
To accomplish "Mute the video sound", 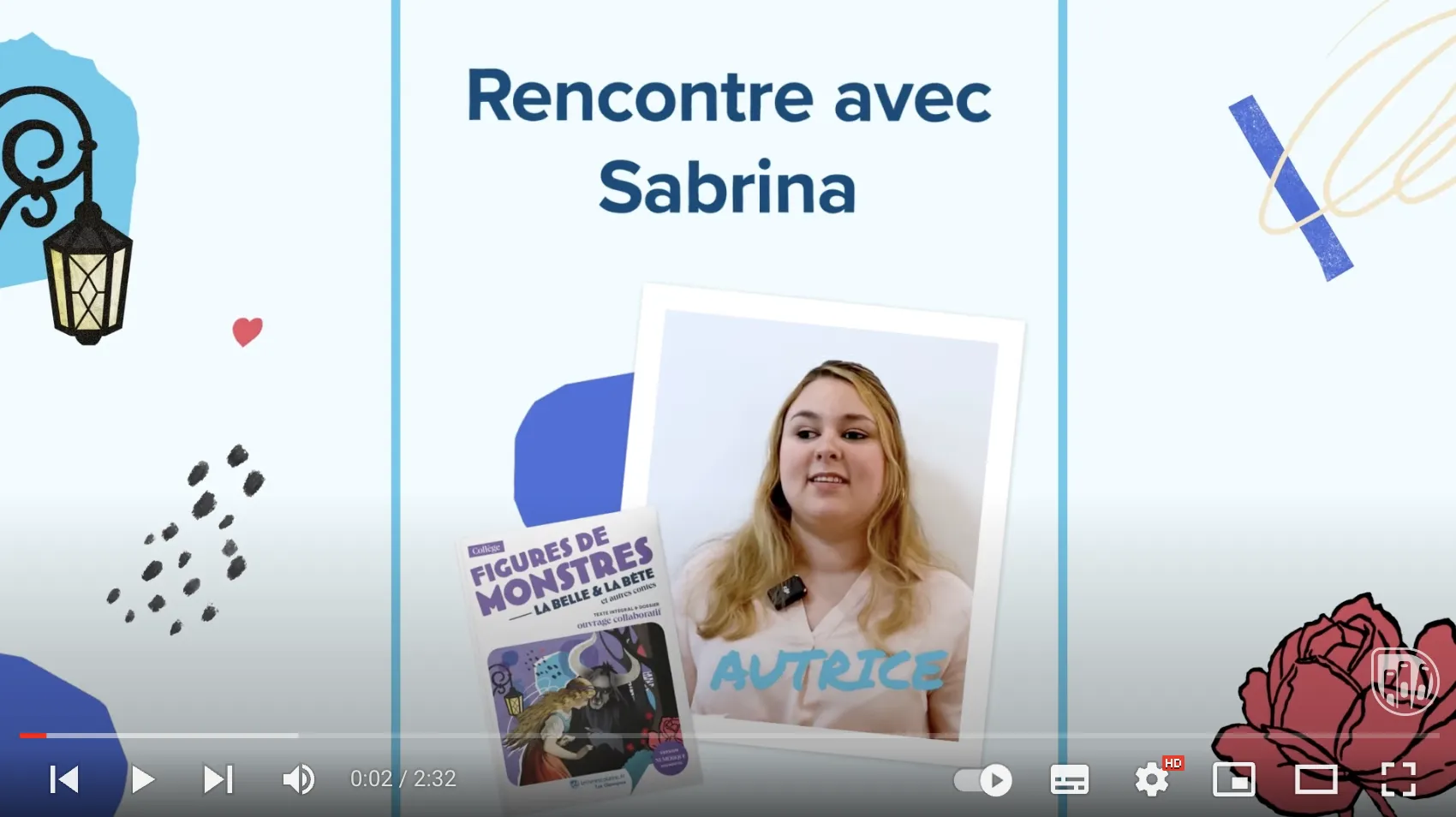I will tap(298, 779).
